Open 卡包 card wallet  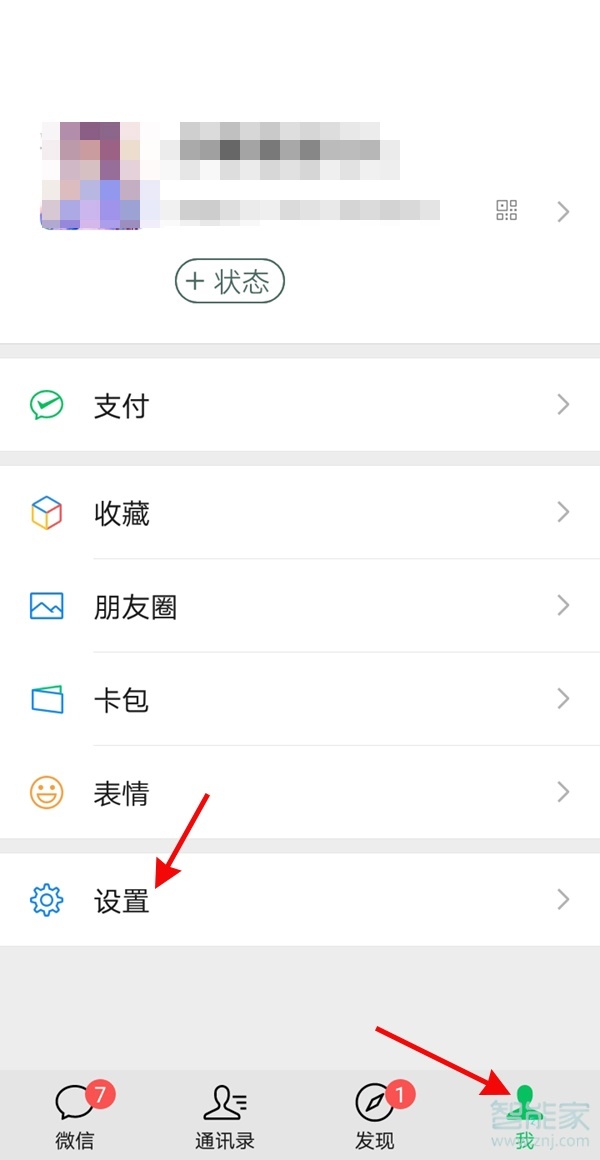(300, 699)
